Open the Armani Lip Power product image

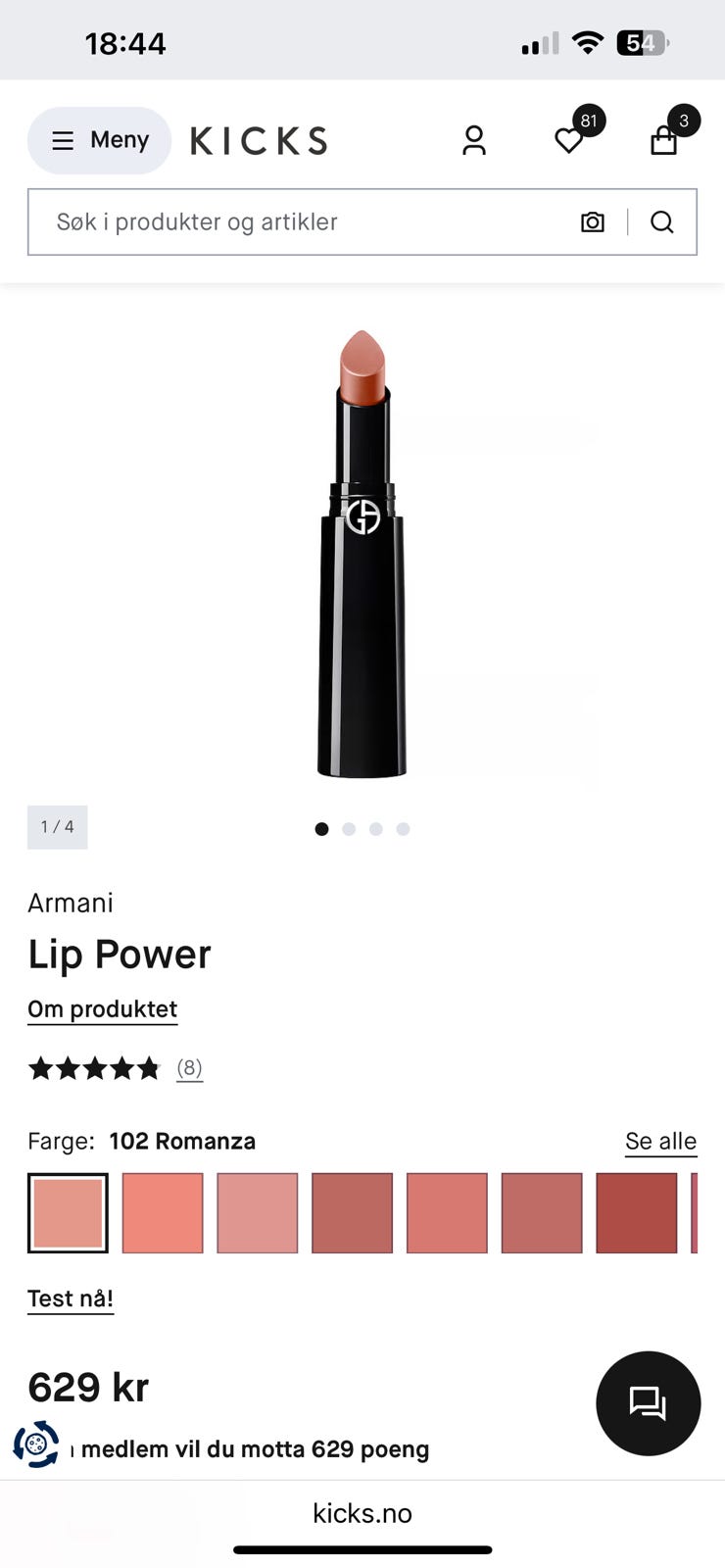(362, 554)
